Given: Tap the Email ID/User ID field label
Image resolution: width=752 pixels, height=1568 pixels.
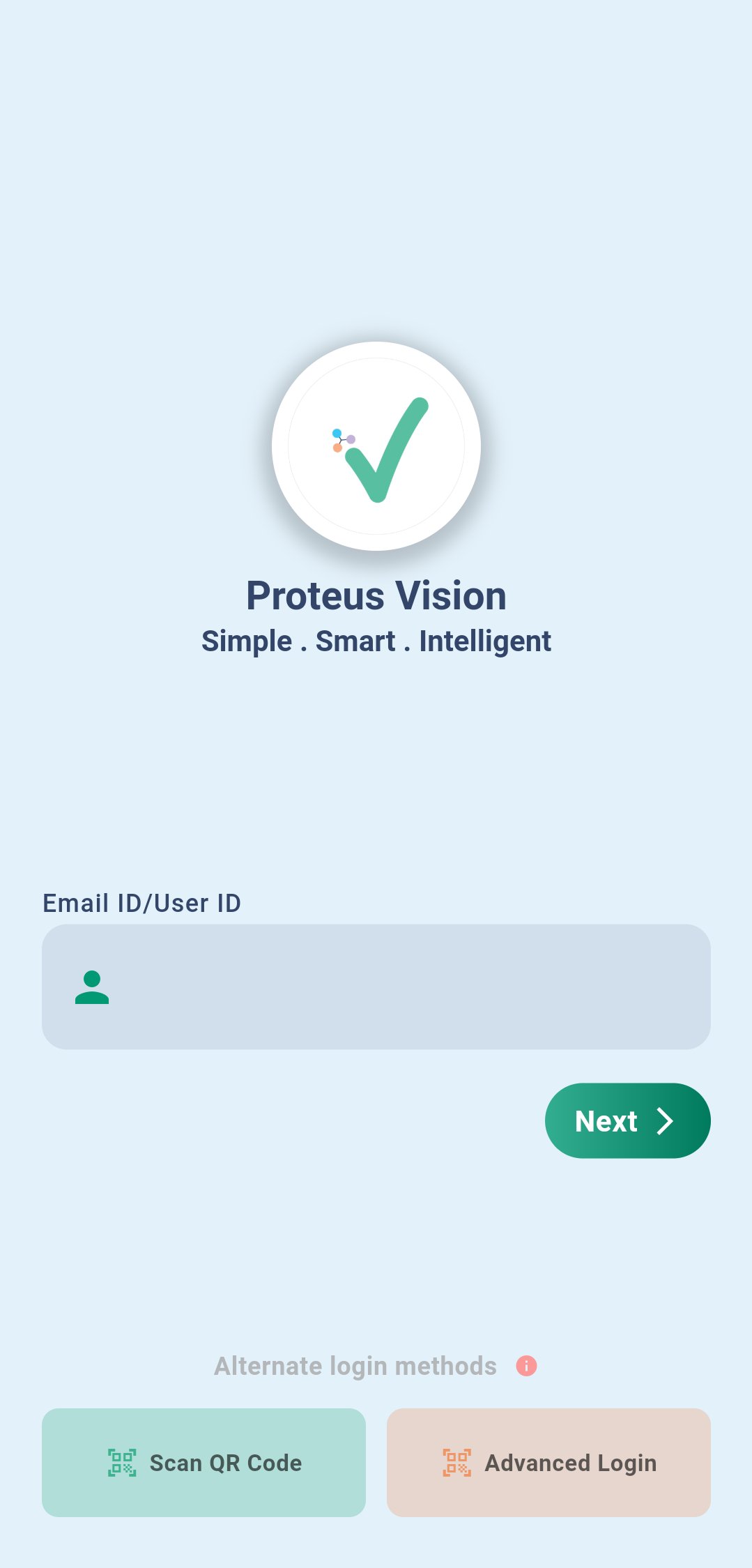Looking at the screenshot, I should 141,902.
